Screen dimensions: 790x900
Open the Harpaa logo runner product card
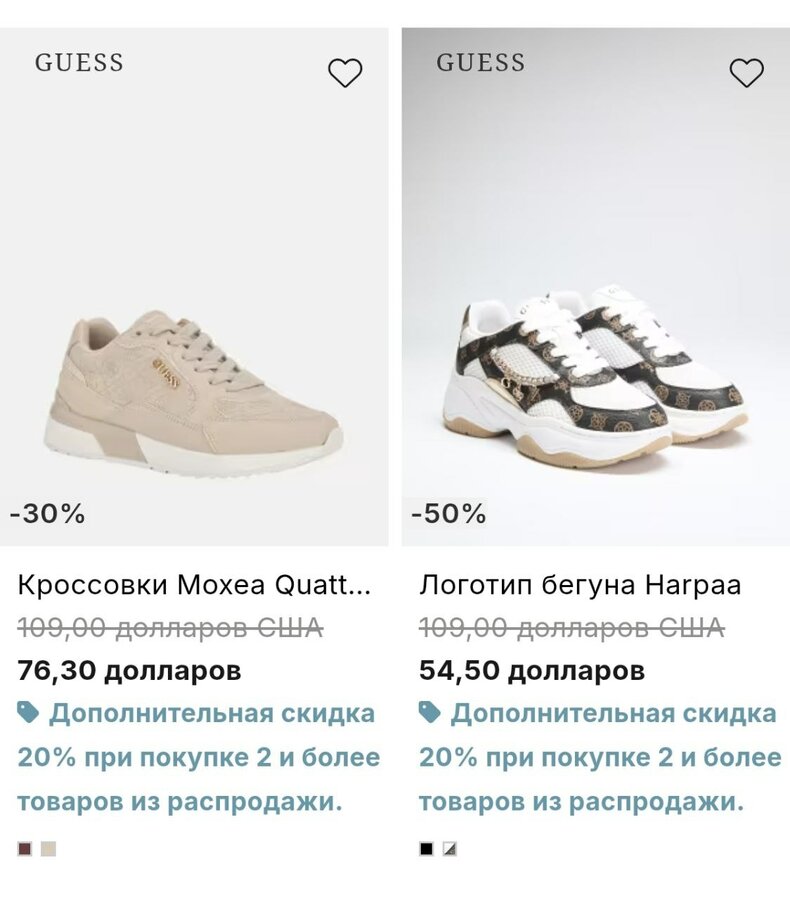click(580, 585)
